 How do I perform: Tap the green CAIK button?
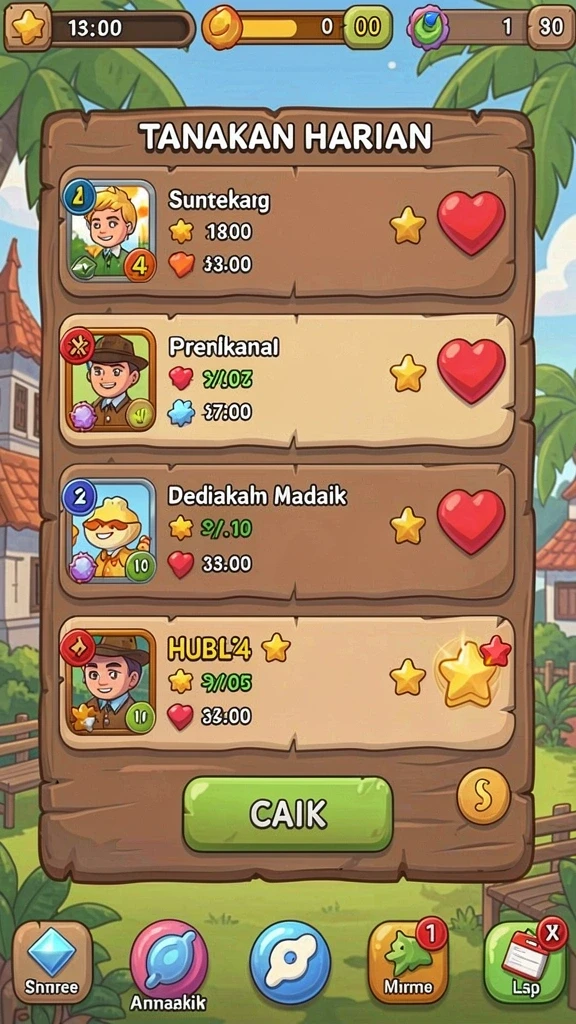[288, 814]
